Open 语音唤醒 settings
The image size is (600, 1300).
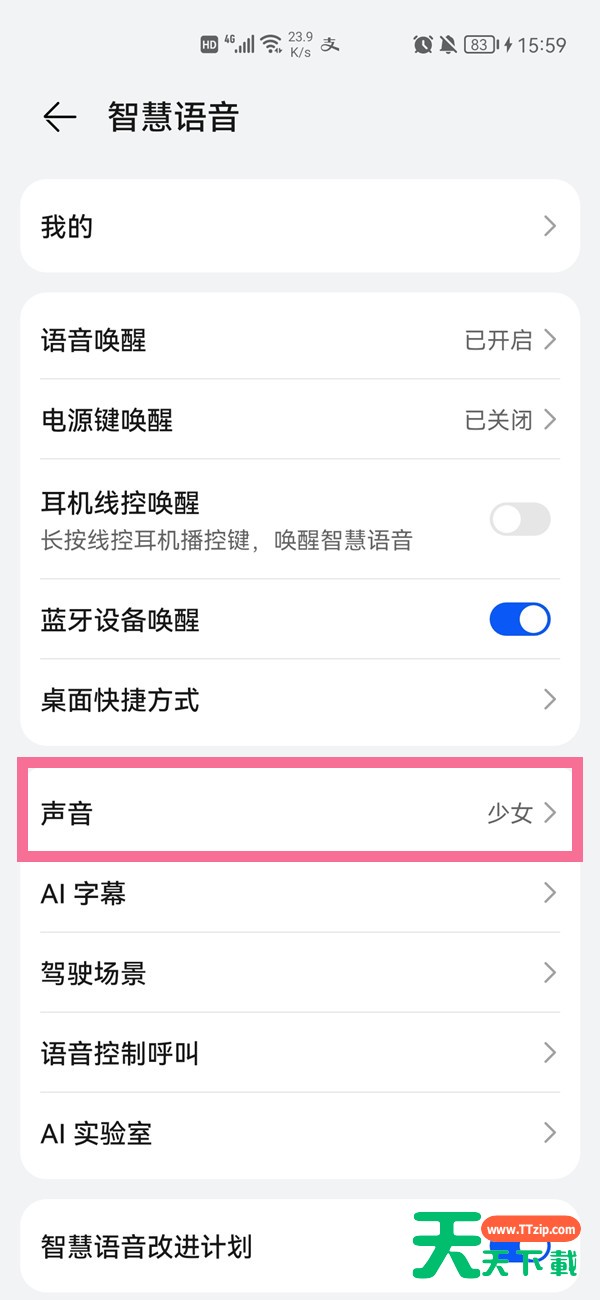click(x=300, y=340)
